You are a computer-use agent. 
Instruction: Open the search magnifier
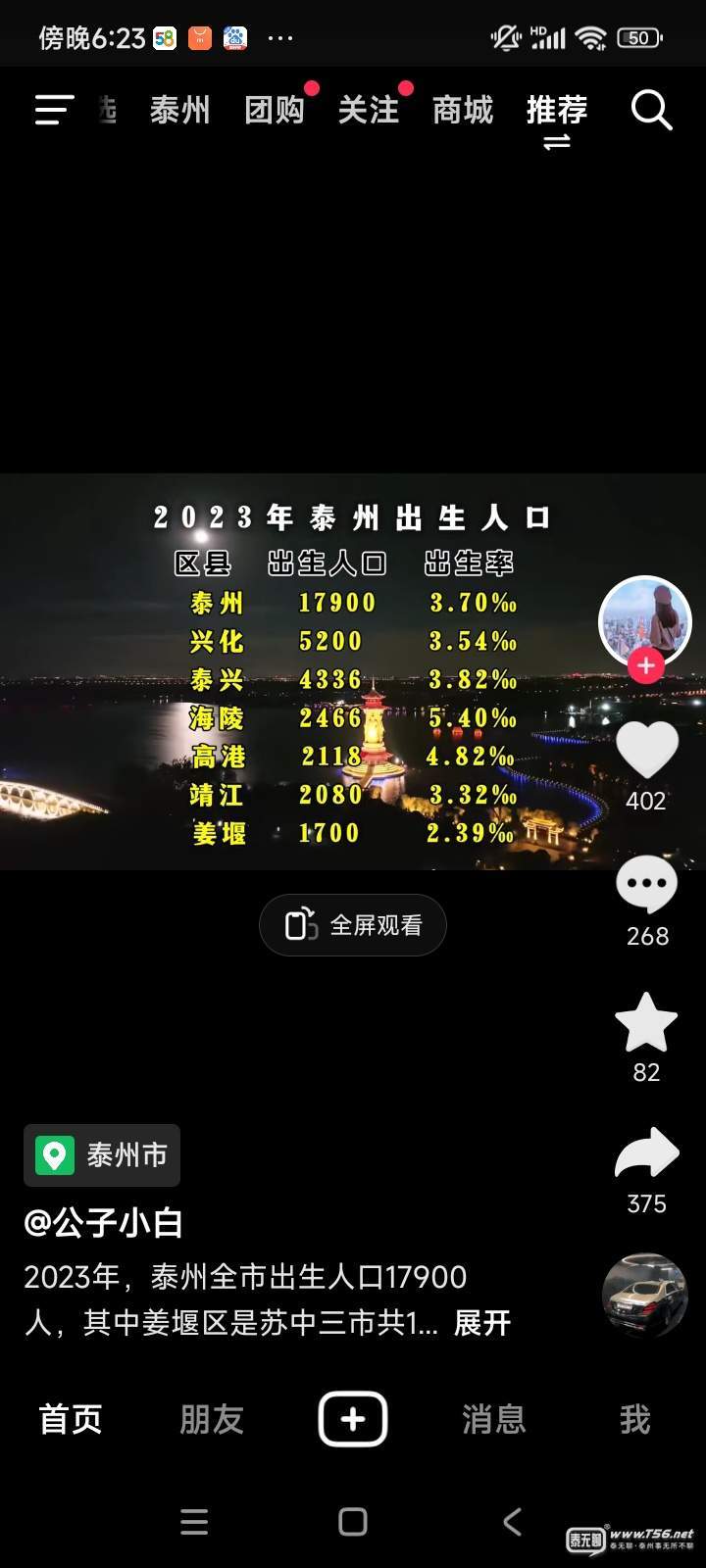651,110
